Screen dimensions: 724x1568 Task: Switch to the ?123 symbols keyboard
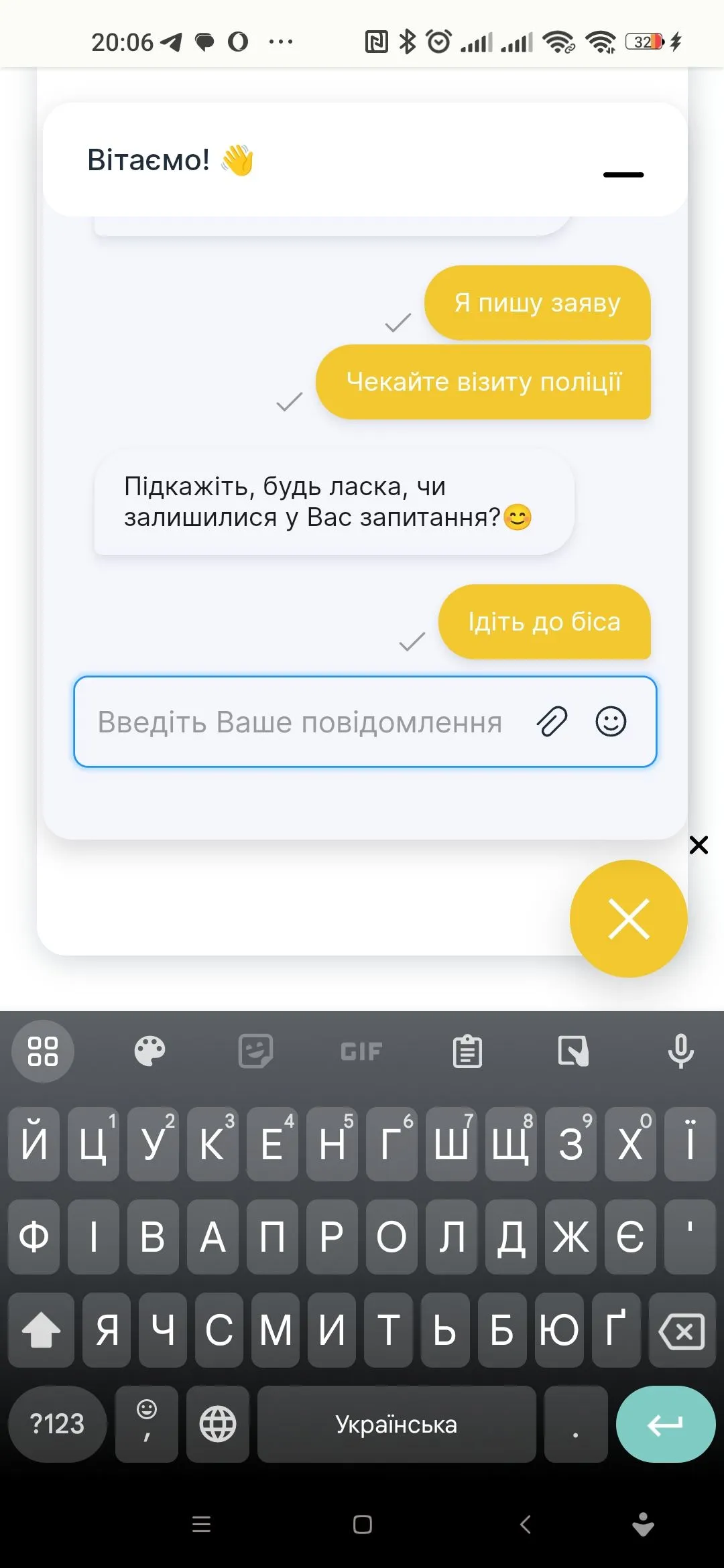pyautogui.click(x=58, y=1424)
